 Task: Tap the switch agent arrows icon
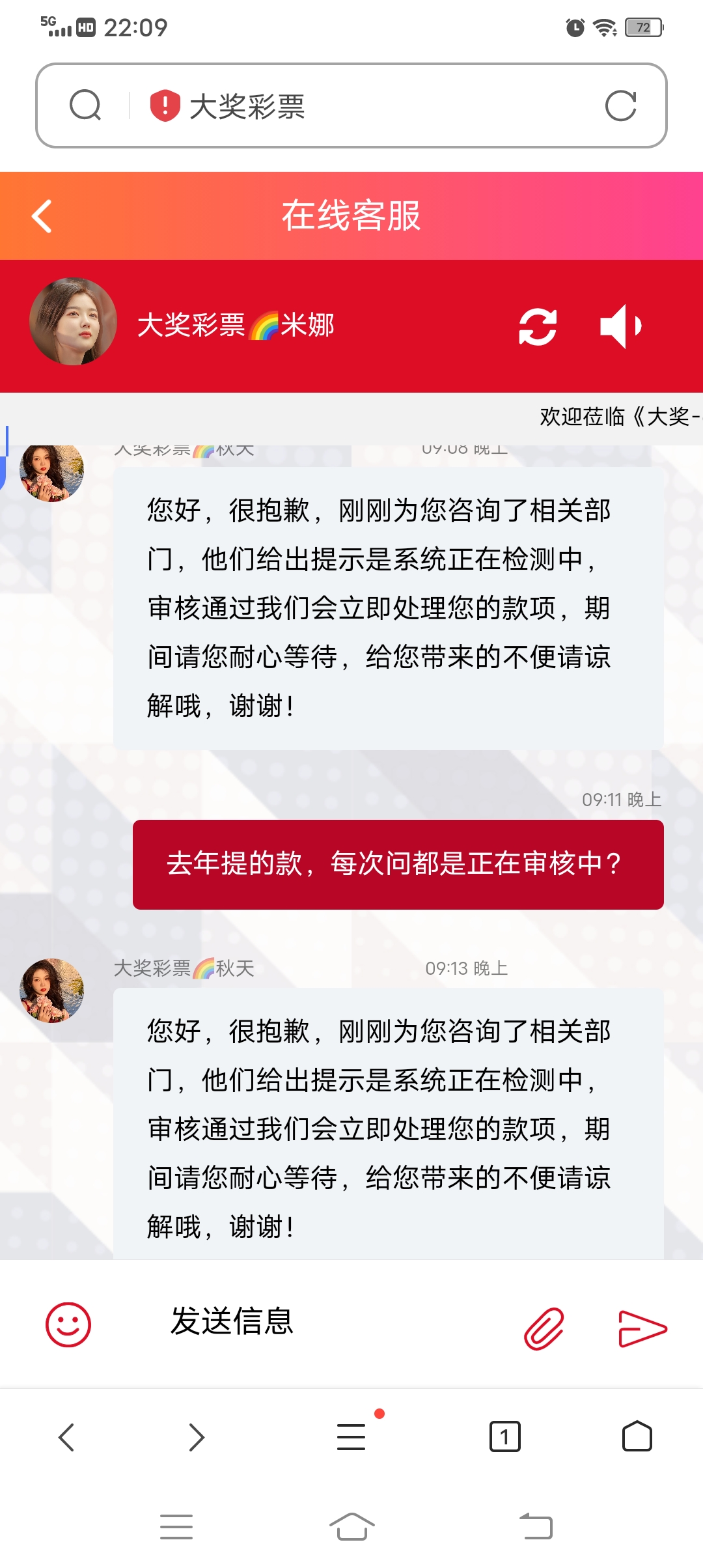coord(538,326)
